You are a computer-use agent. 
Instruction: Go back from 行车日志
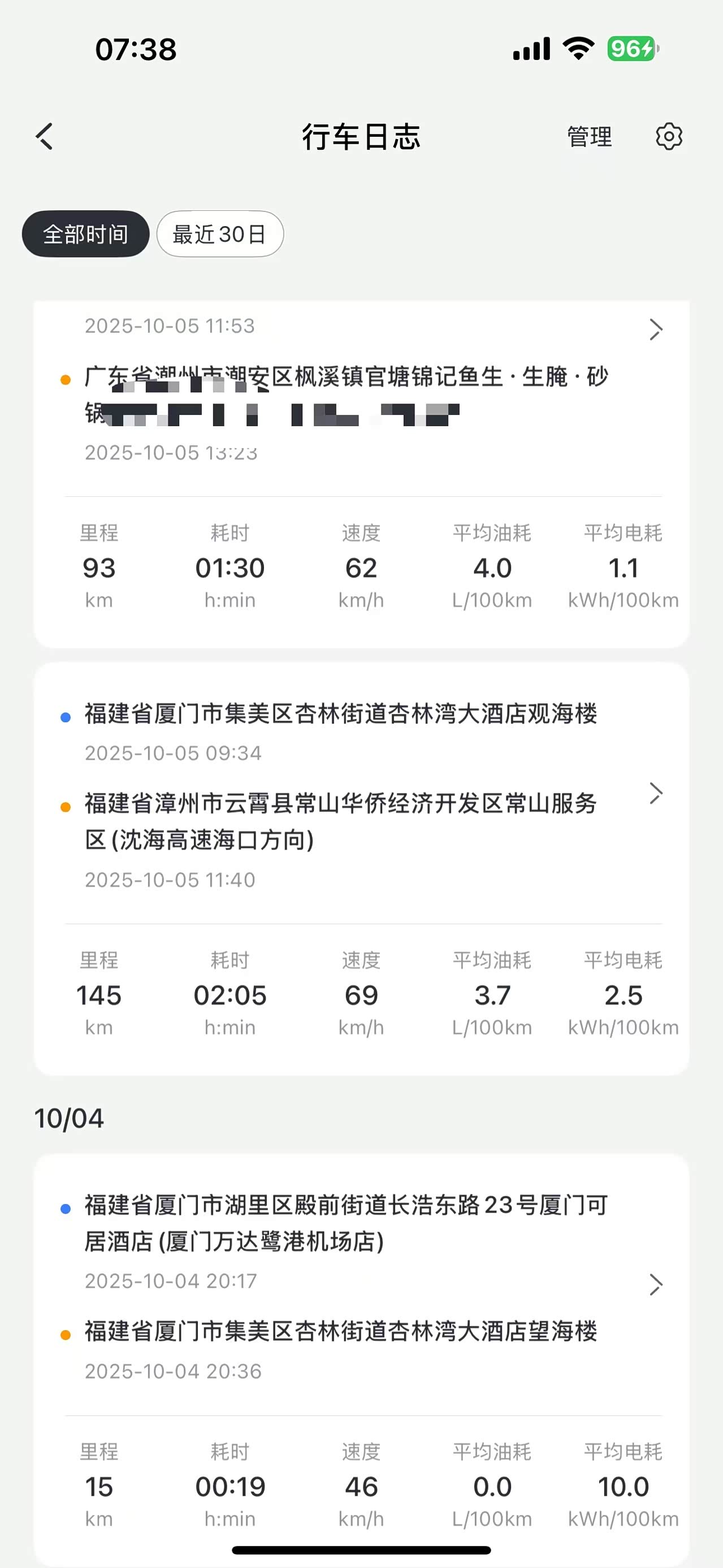pos(45,136)
